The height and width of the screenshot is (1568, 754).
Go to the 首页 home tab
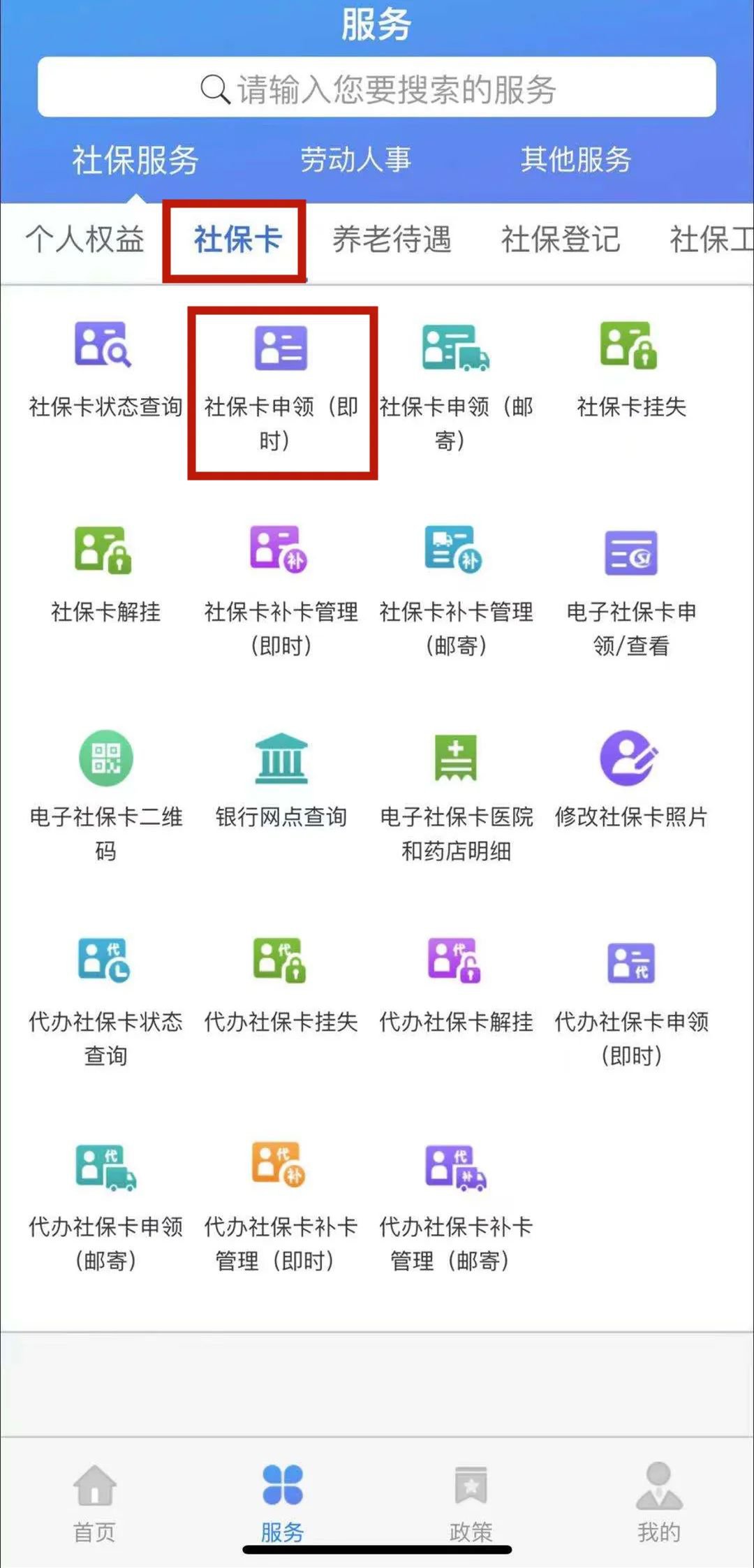coord(94,1502)
